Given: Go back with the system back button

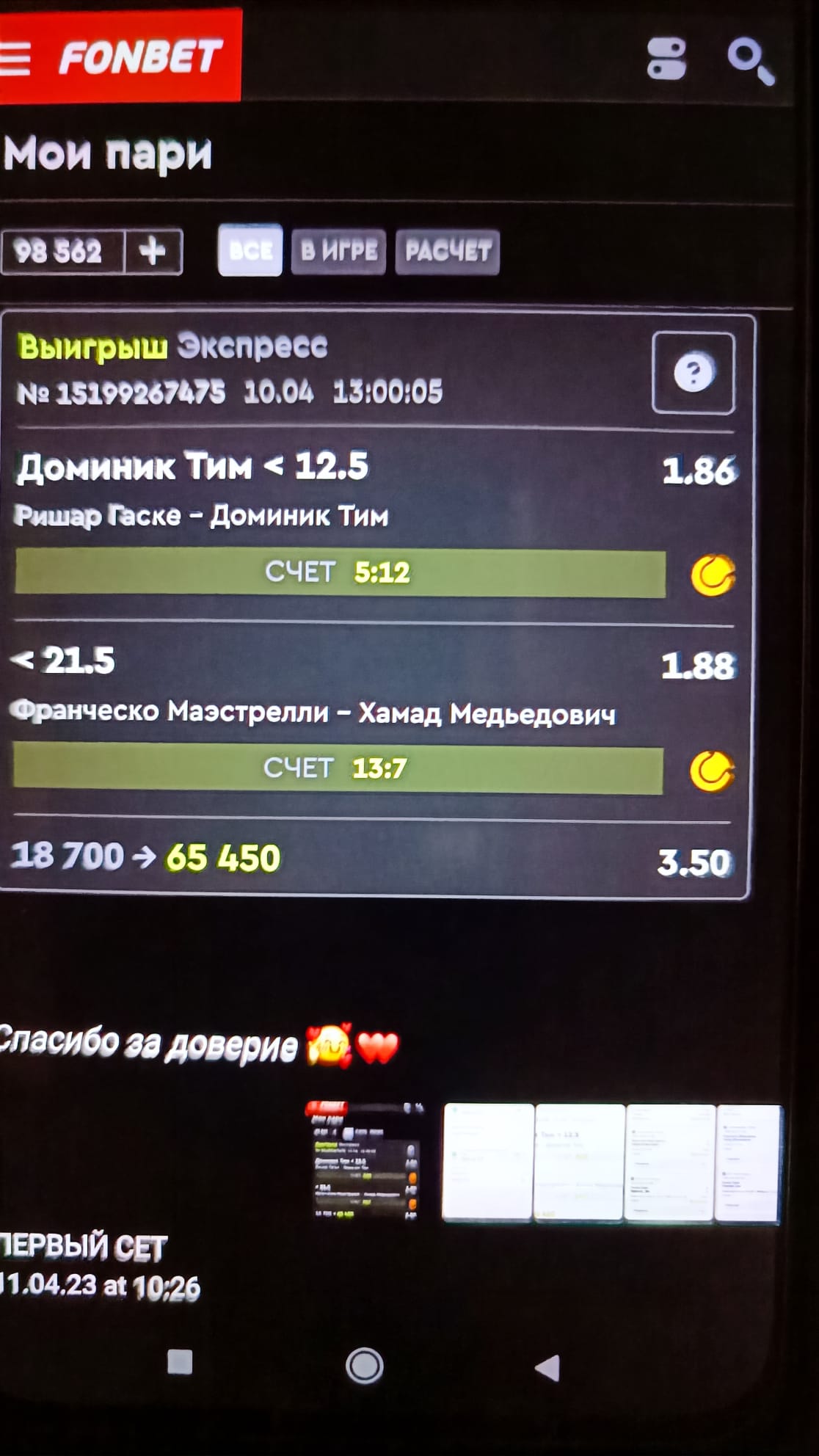Looking at the screenshot, I should pos(547,1367).
